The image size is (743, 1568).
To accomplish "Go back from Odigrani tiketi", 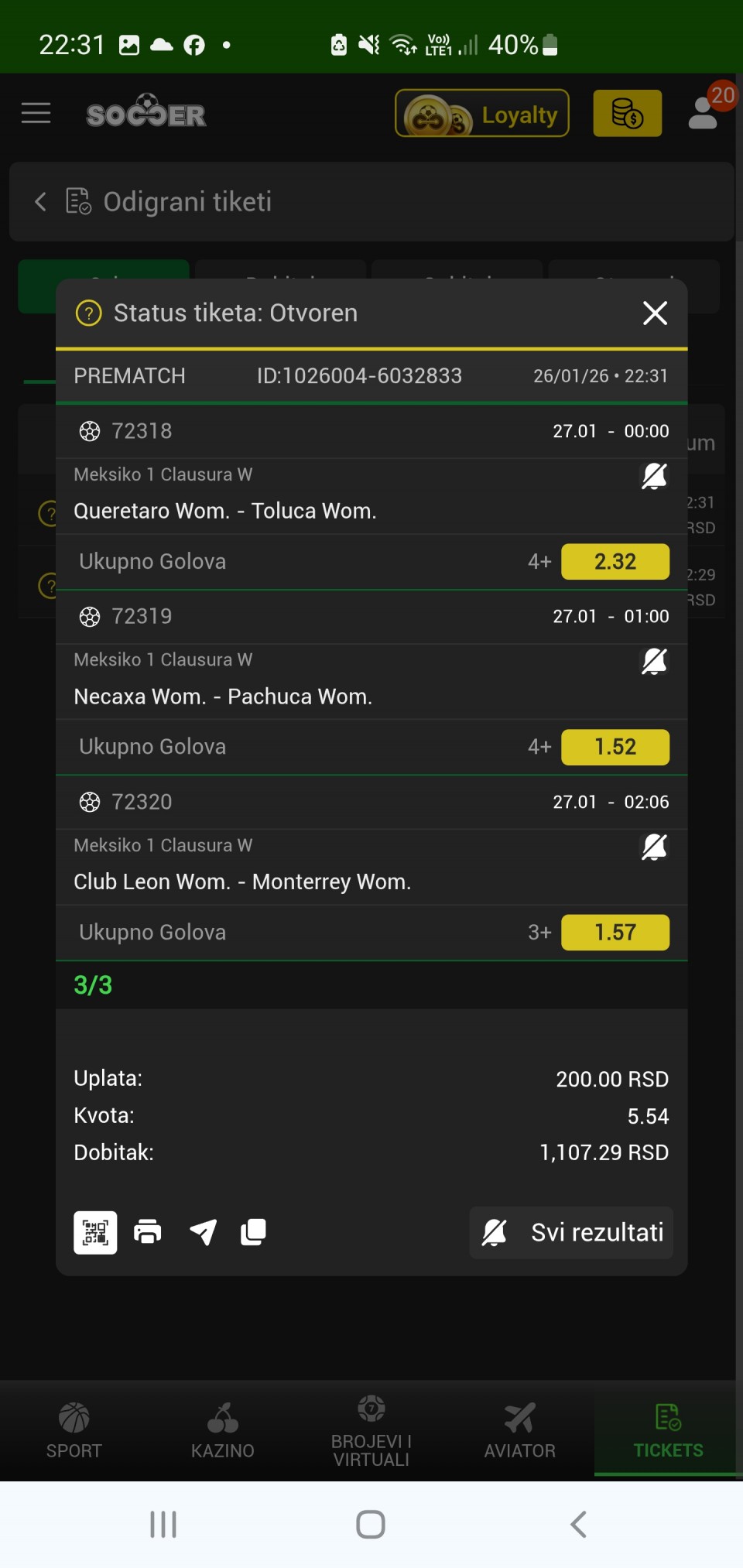I will tap(40, 202).
